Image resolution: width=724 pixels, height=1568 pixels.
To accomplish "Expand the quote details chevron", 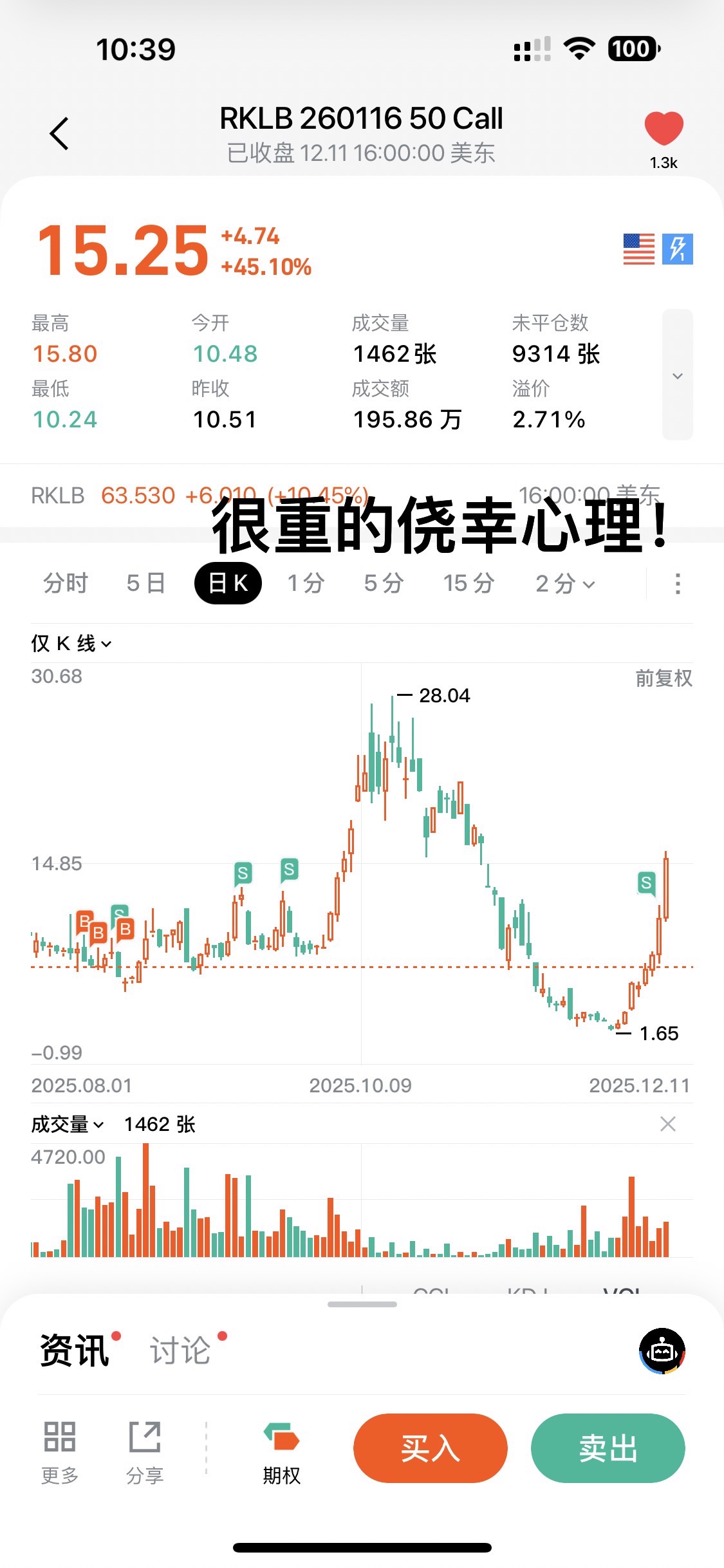I will [677, 375].
